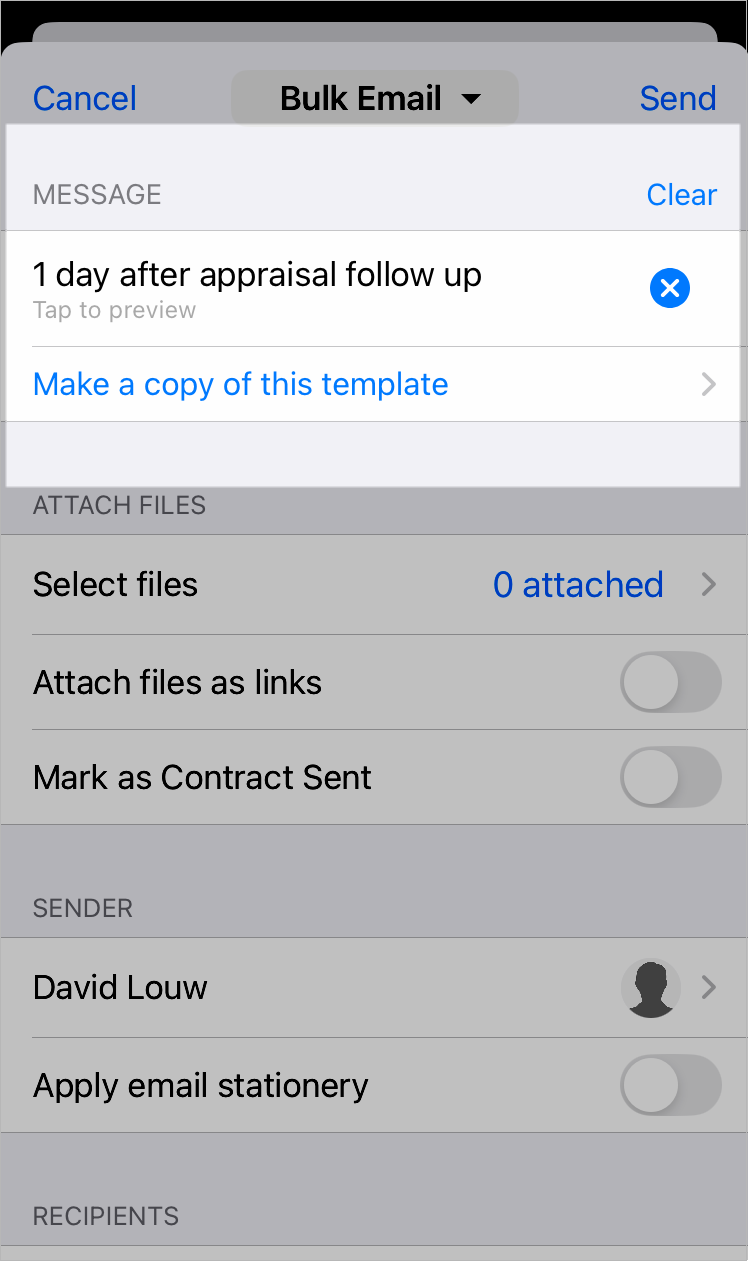The height and width of the screenshot is (1261, 748).
Task: Enable Attach files as links
Action: click(x=671, y=682)
